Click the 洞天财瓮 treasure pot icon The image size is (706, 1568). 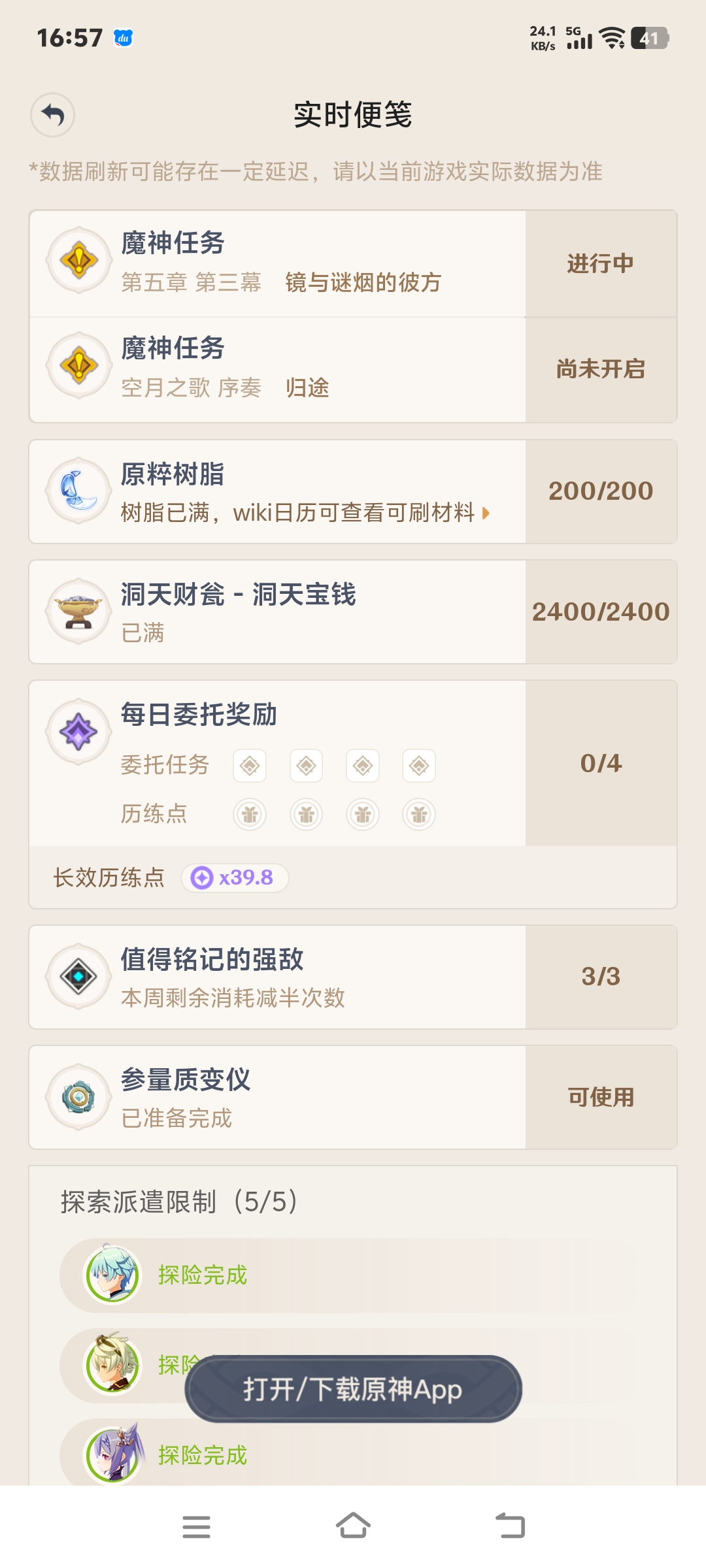click(79, 610)
